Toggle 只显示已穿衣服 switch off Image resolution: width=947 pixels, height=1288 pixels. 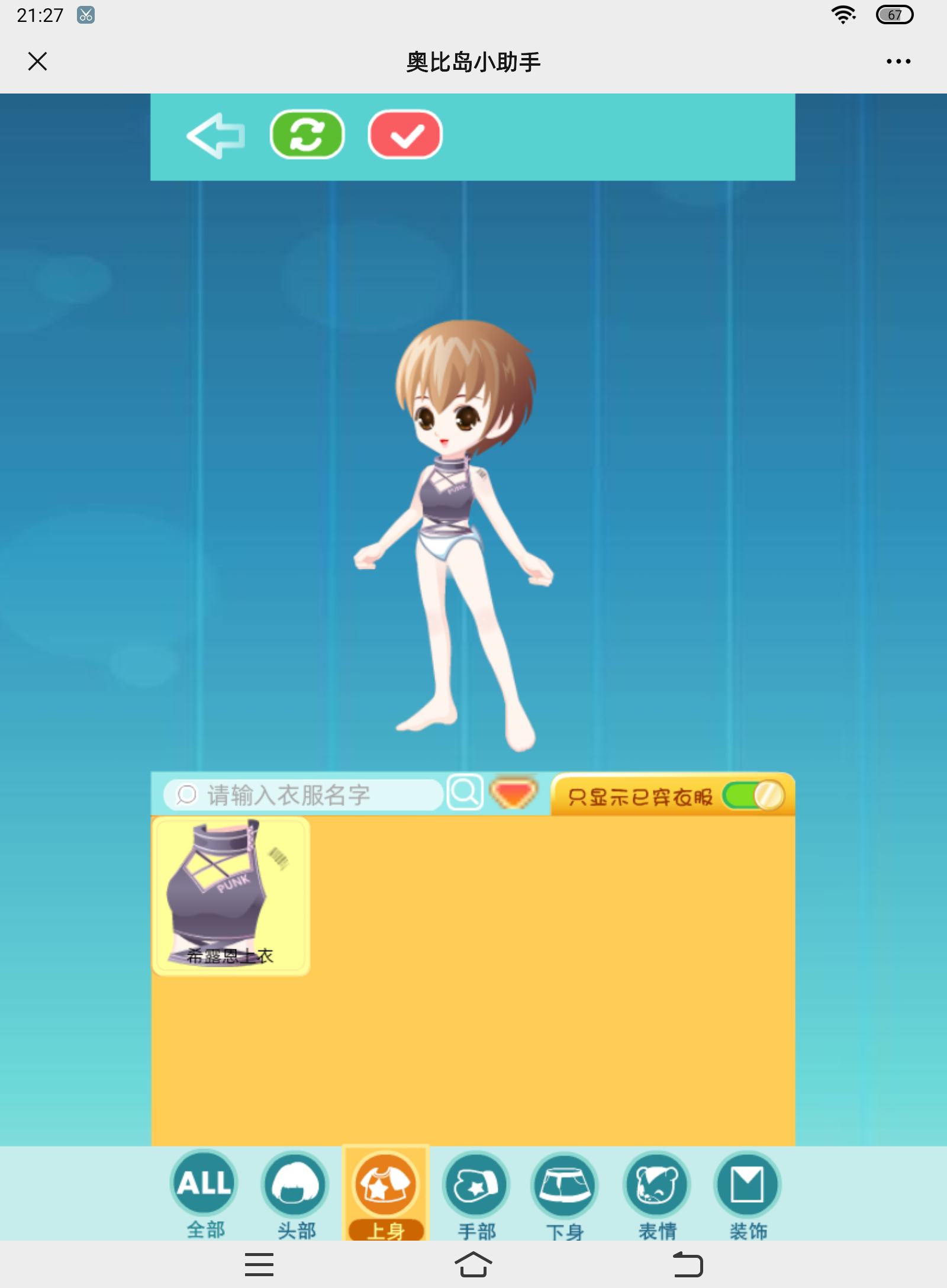pos(754,796)
